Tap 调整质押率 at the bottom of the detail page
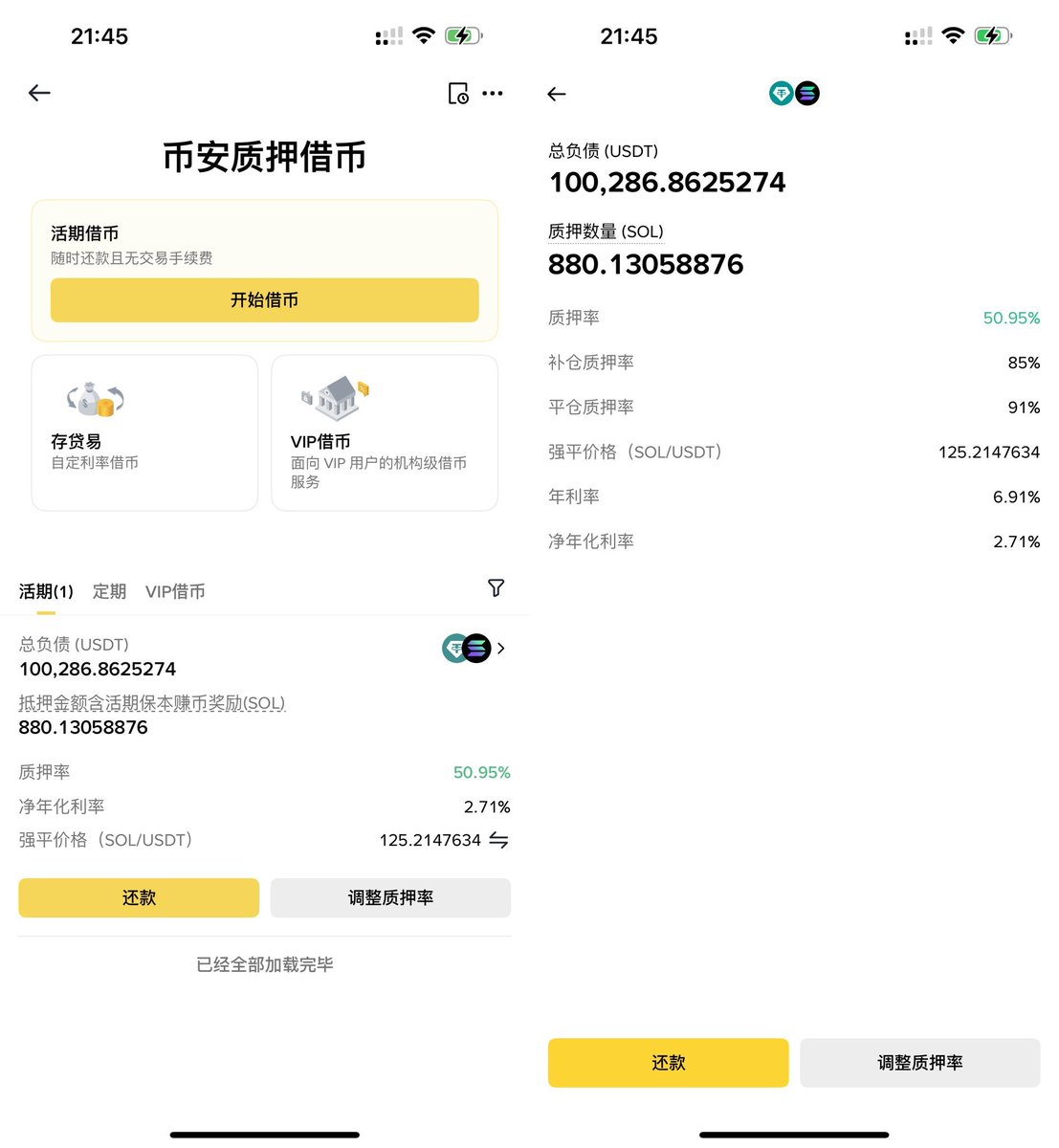 pyautogui.click(x=919, y=1062)
